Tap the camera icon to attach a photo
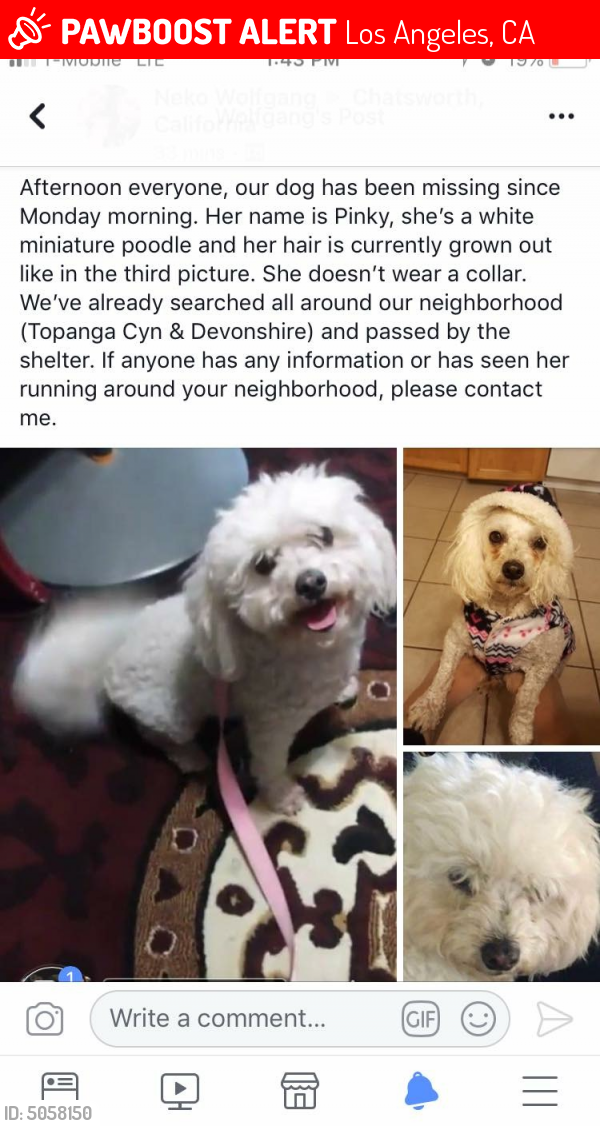 44,1020
